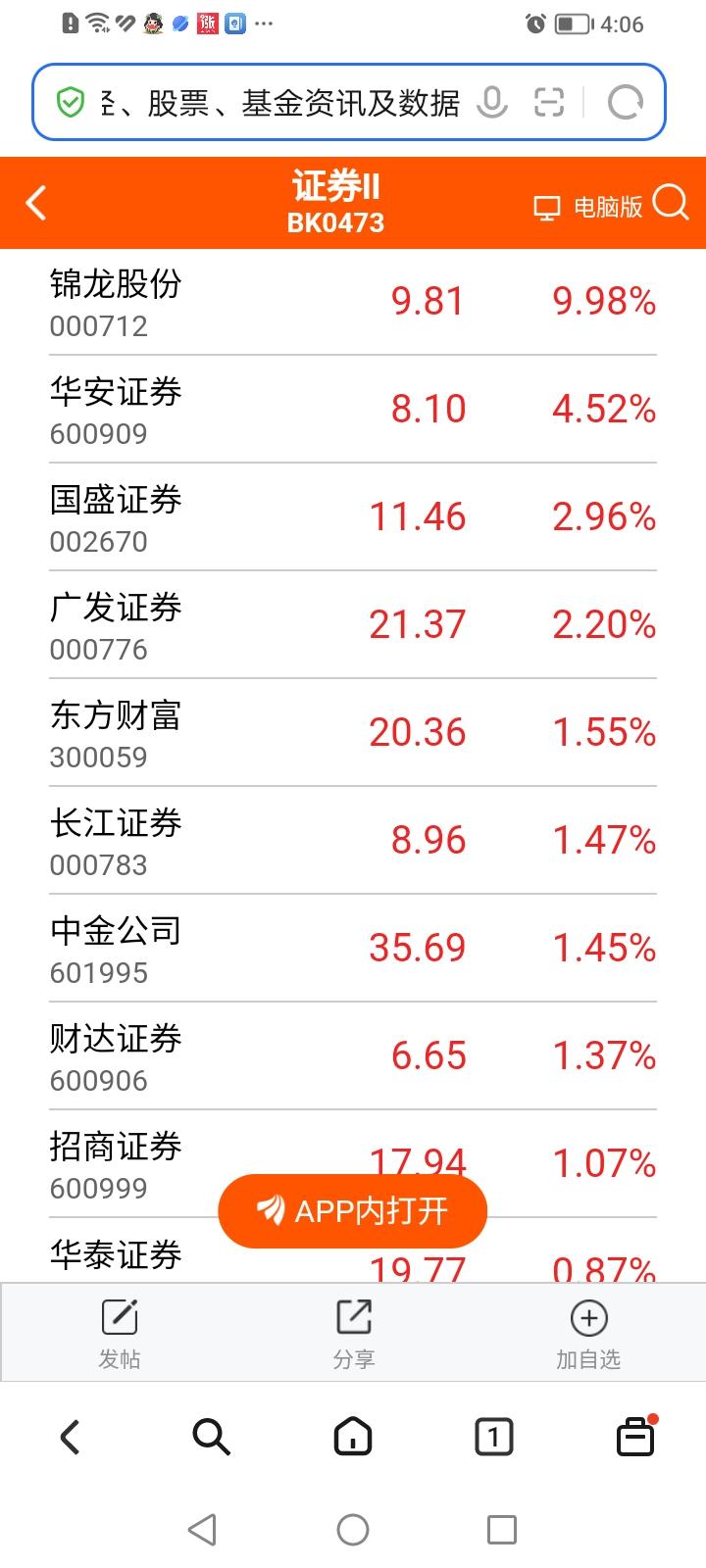706x1568 pixels.
Task: Open the browser tabs counter
Action: [493, 1437]
